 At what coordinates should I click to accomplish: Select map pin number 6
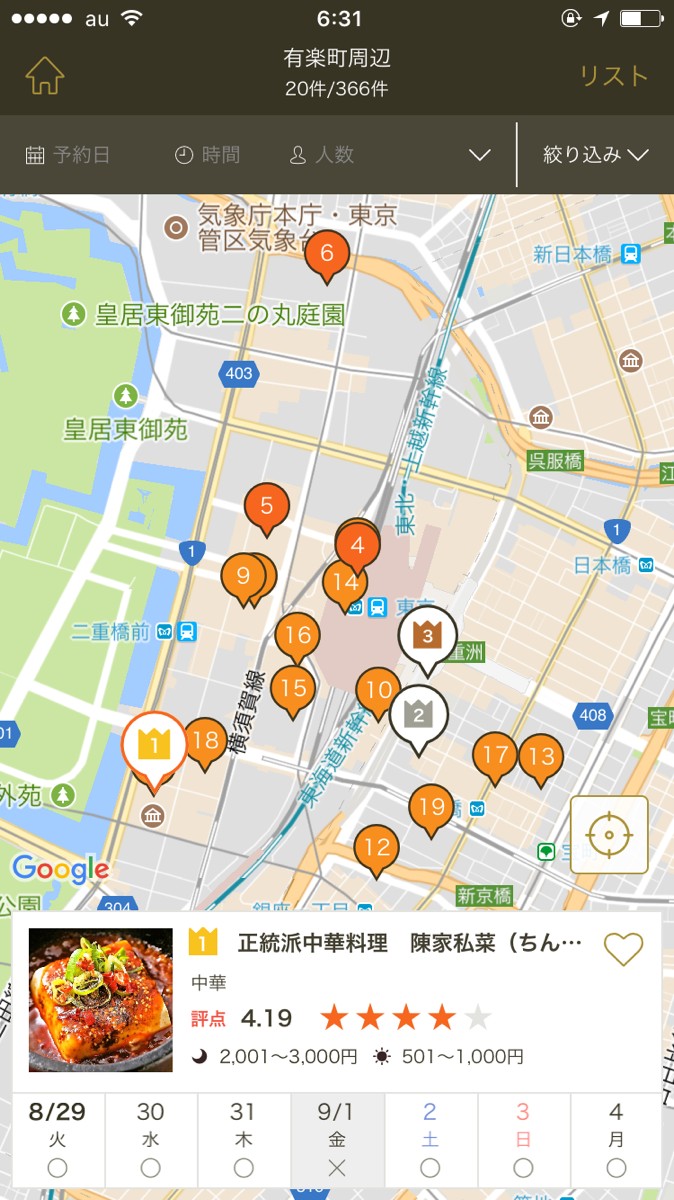pos(327,253)
